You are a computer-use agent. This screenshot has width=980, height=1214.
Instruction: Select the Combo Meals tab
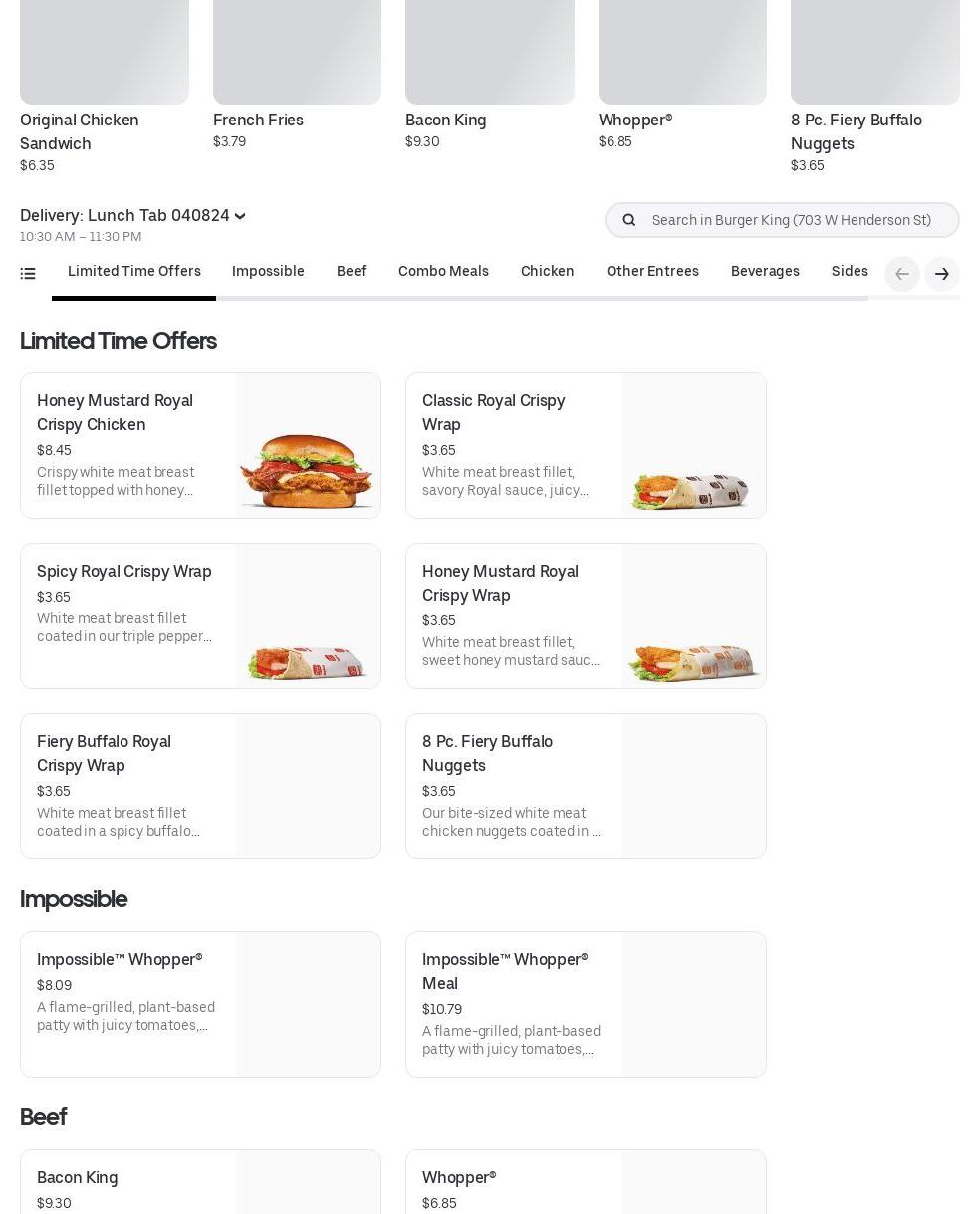443,272
